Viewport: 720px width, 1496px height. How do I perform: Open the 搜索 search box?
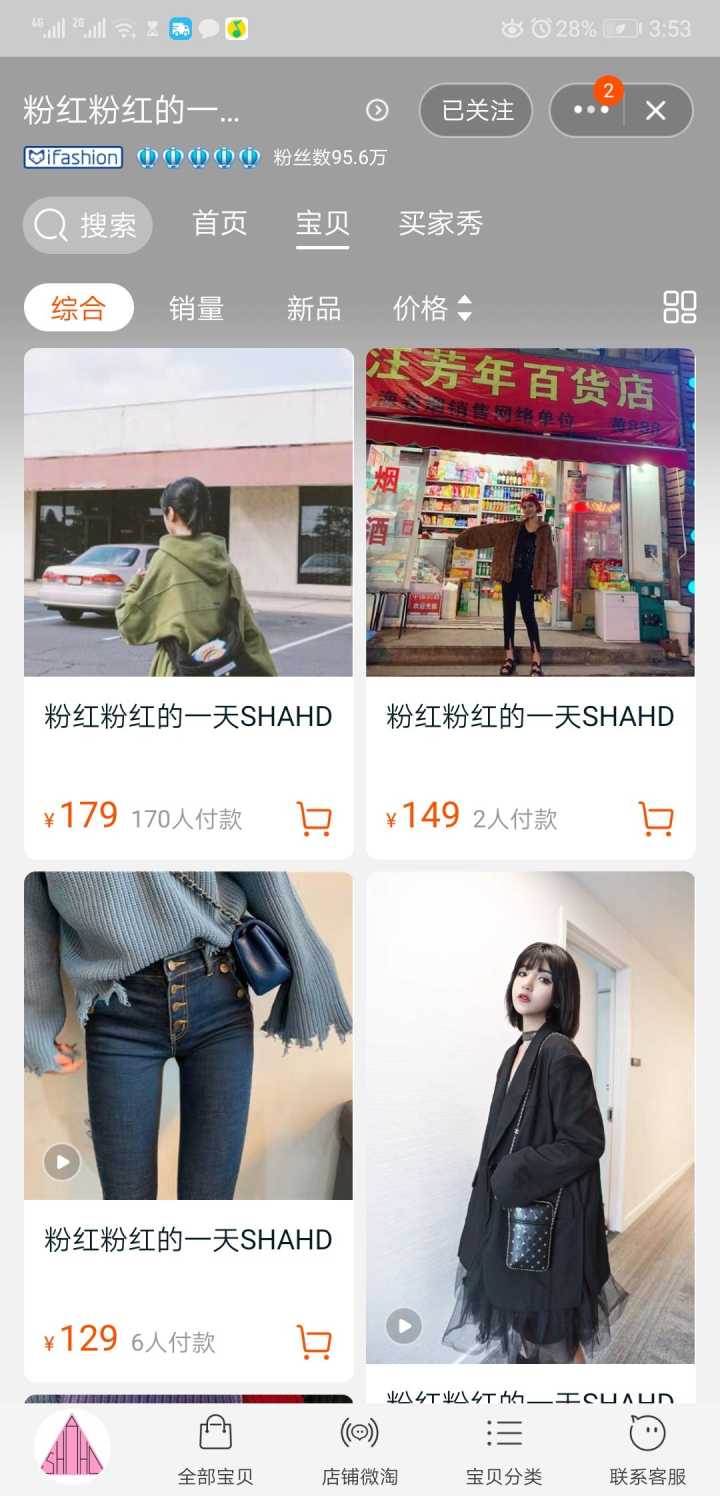88,225
